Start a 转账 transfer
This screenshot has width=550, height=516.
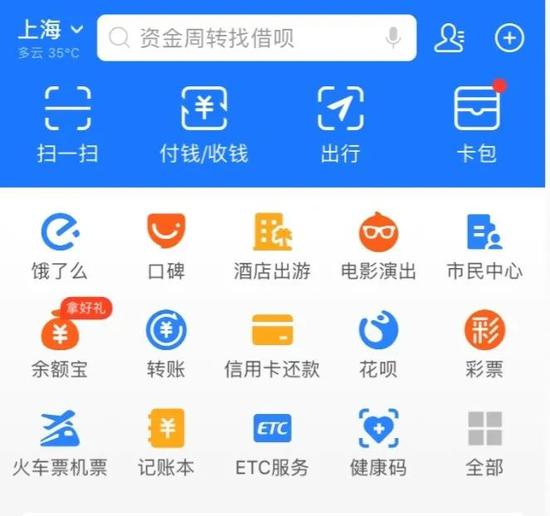point(166,344)
